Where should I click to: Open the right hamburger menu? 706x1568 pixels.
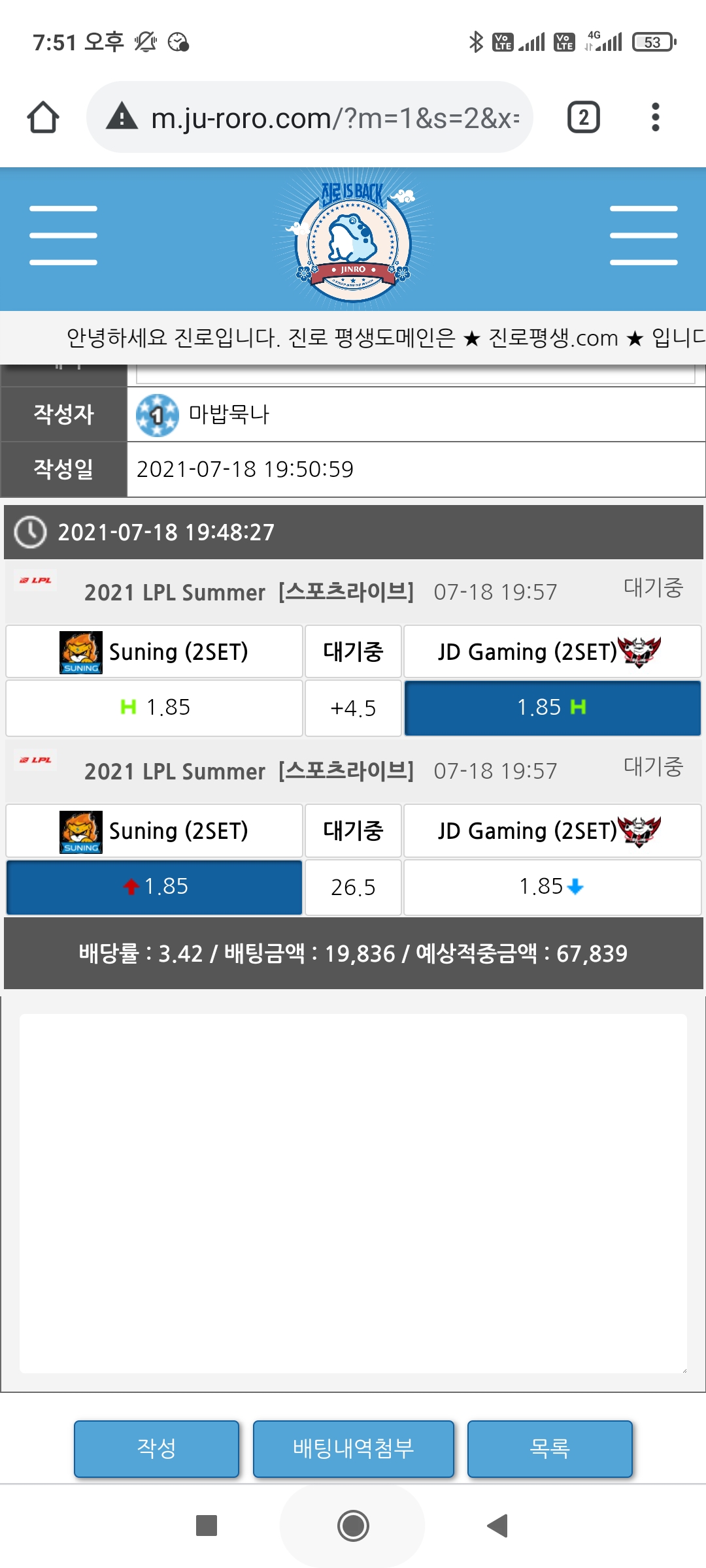(x=643, y=235)
